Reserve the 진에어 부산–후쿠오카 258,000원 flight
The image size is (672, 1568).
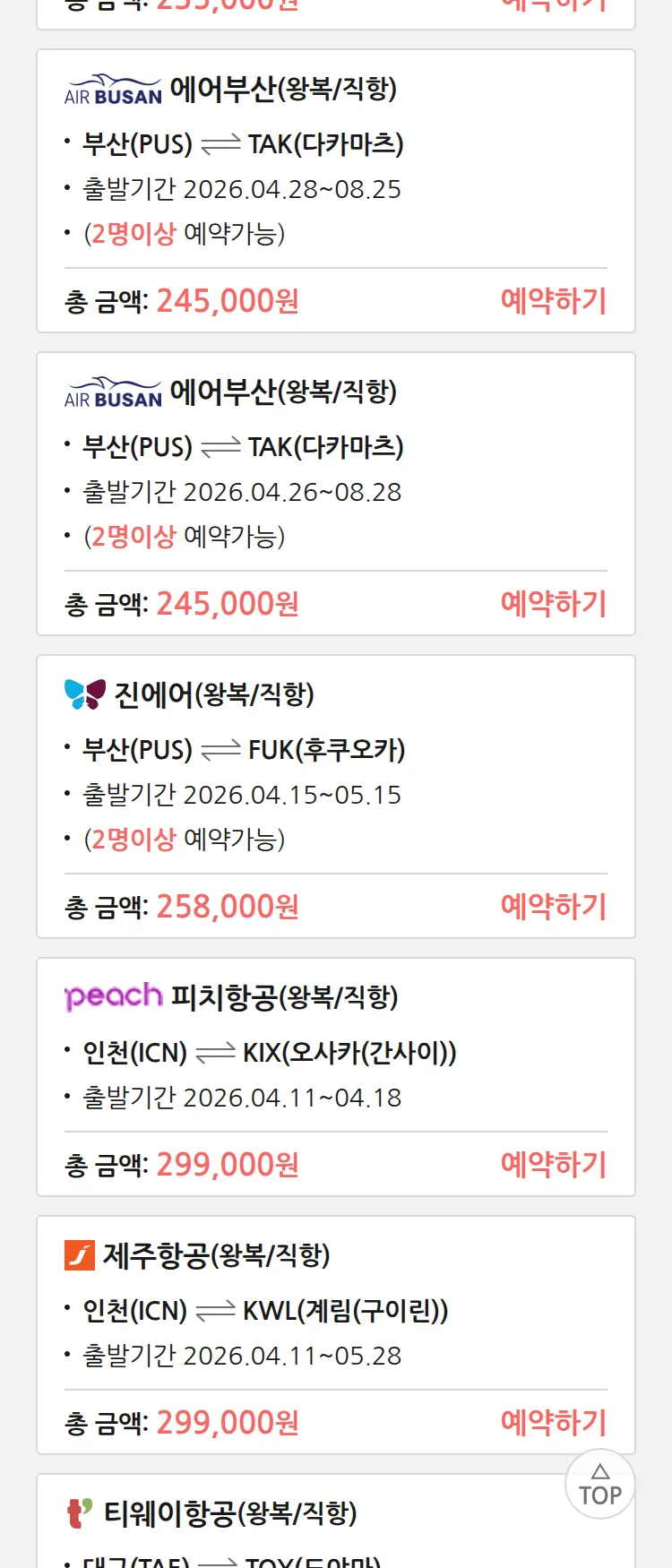(x=553, y=907)
